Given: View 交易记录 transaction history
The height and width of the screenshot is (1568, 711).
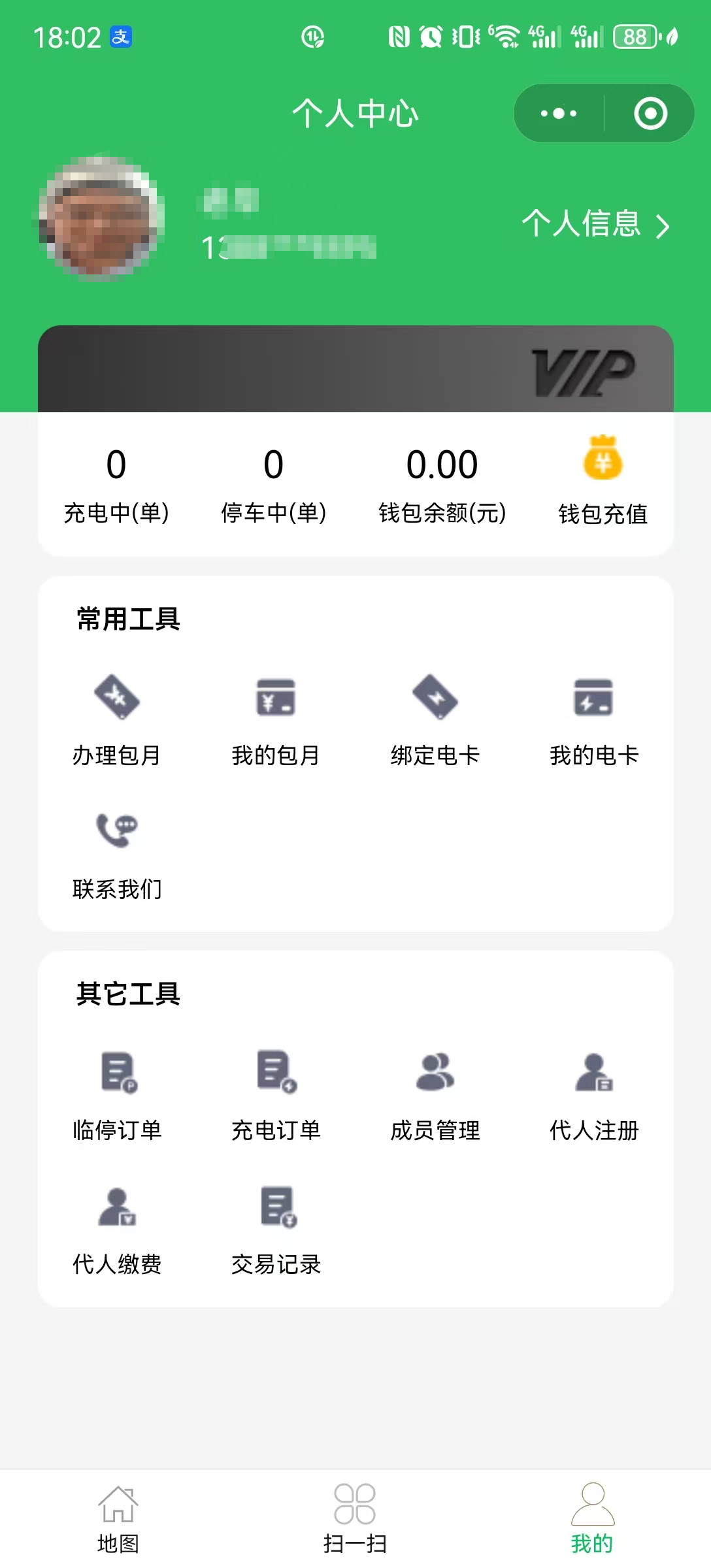Looking at the screenshot, I should pyautogui.click(x=276, y=1230).
